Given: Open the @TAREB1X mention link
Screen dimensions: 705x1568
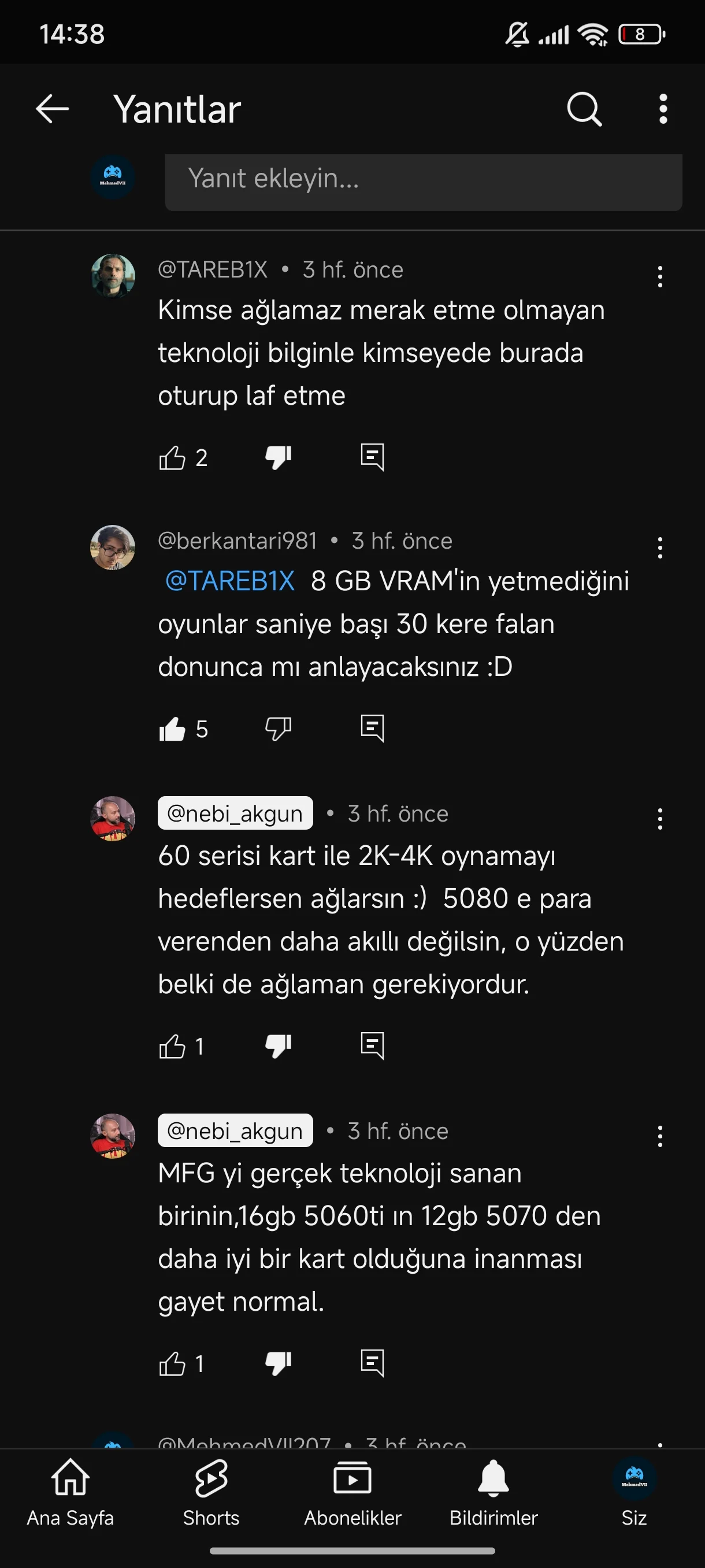Looking at the screenshot, I should pos(230,581).
